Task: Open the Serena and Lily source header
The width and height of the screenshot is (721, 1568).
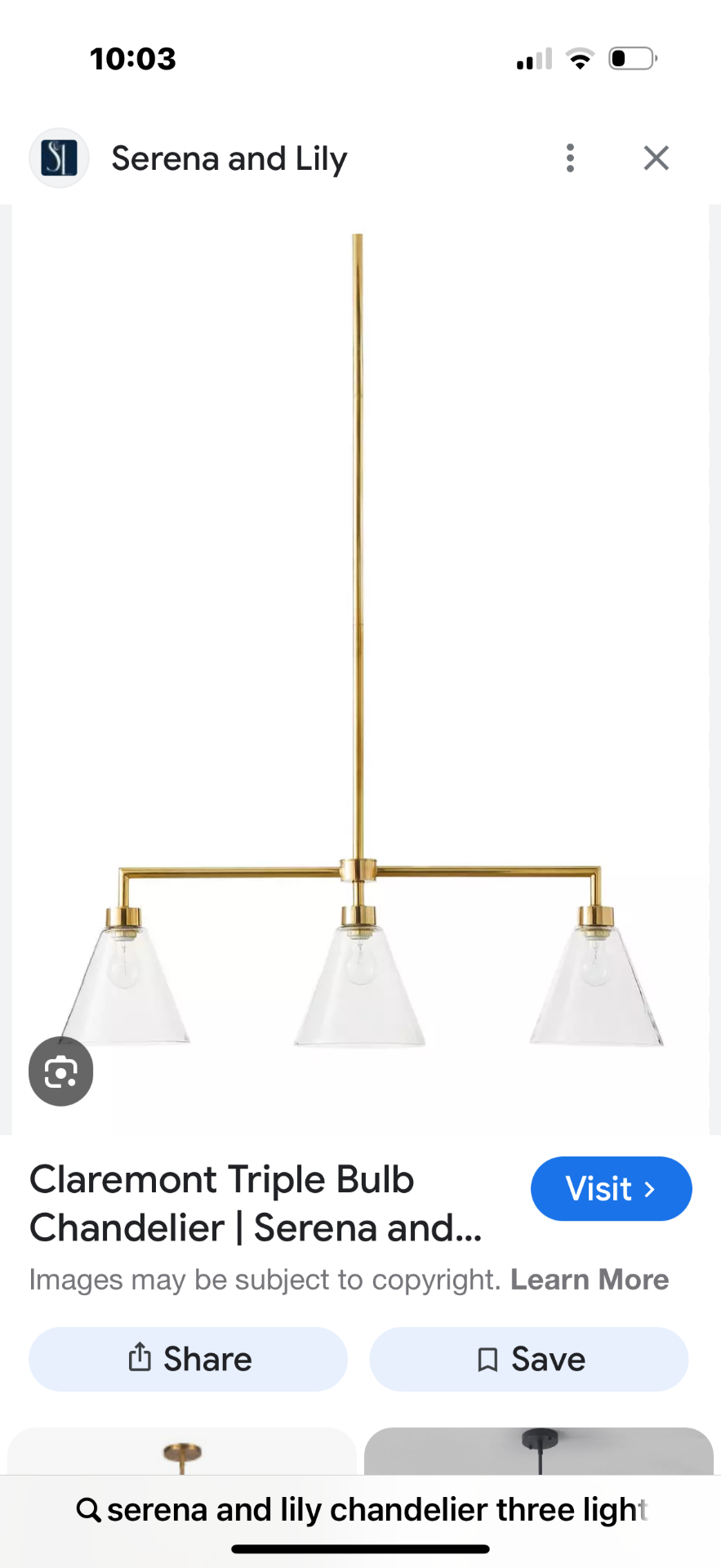Action: [x=229, y=158]
